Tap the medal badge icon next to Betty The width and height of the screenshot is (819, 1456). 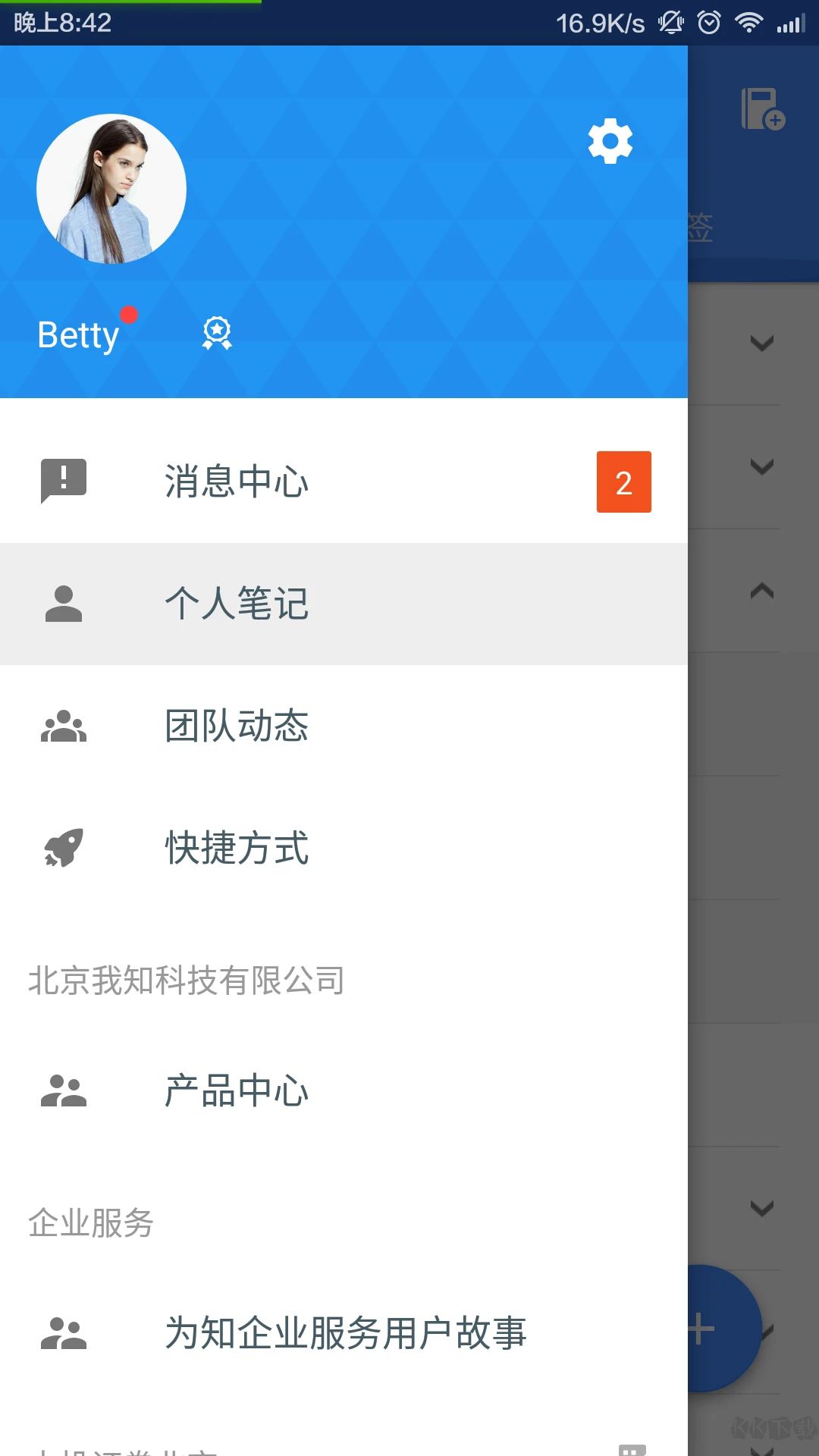coord(218,333)
